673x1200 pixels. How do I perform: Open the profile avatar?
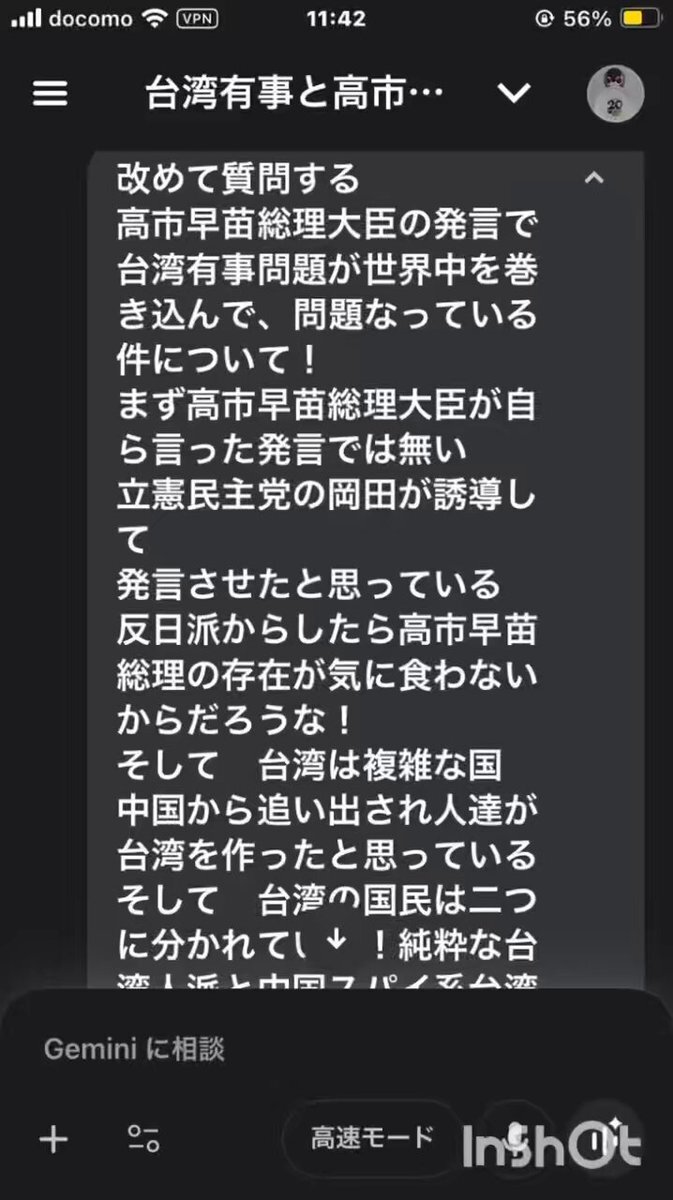(x=614, y=93)
